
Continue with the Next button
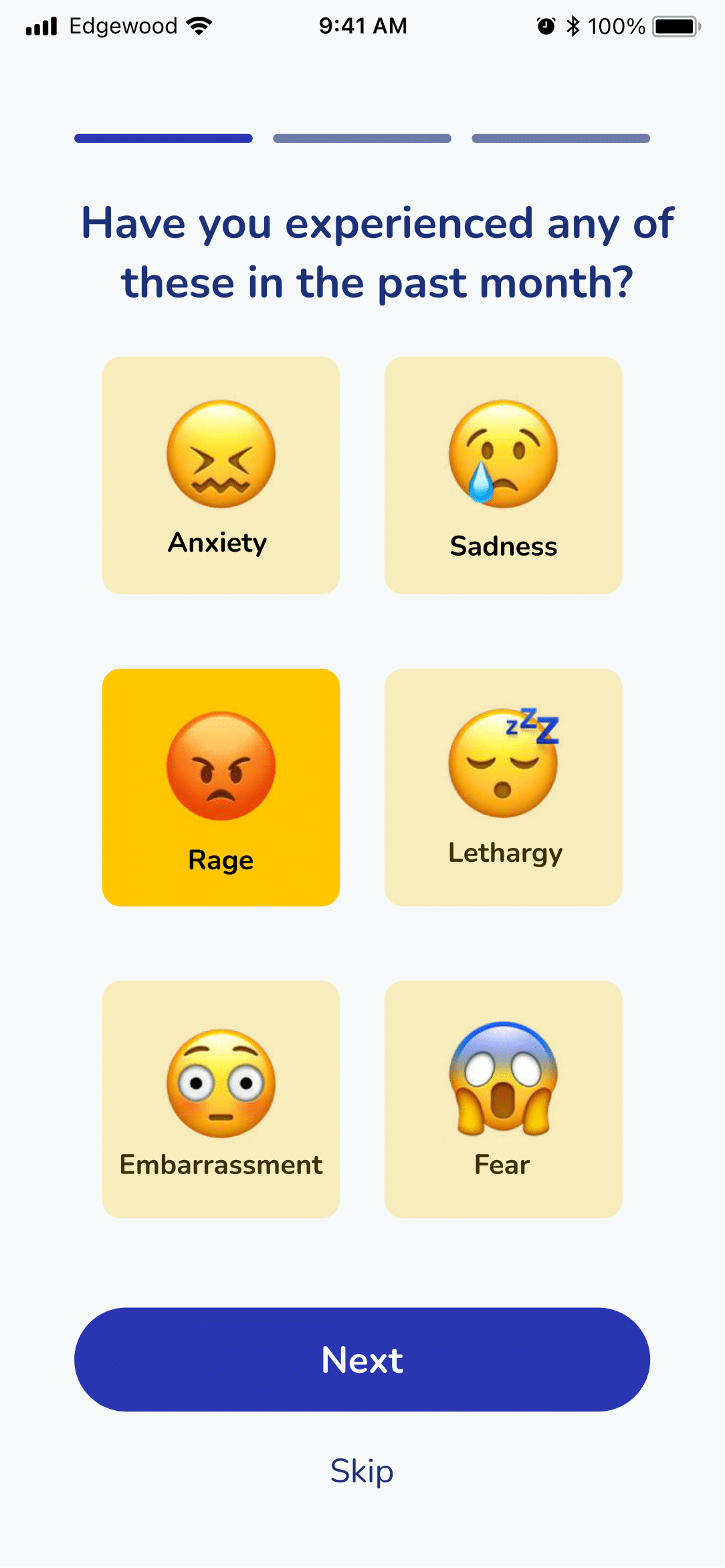[362, 1359]
